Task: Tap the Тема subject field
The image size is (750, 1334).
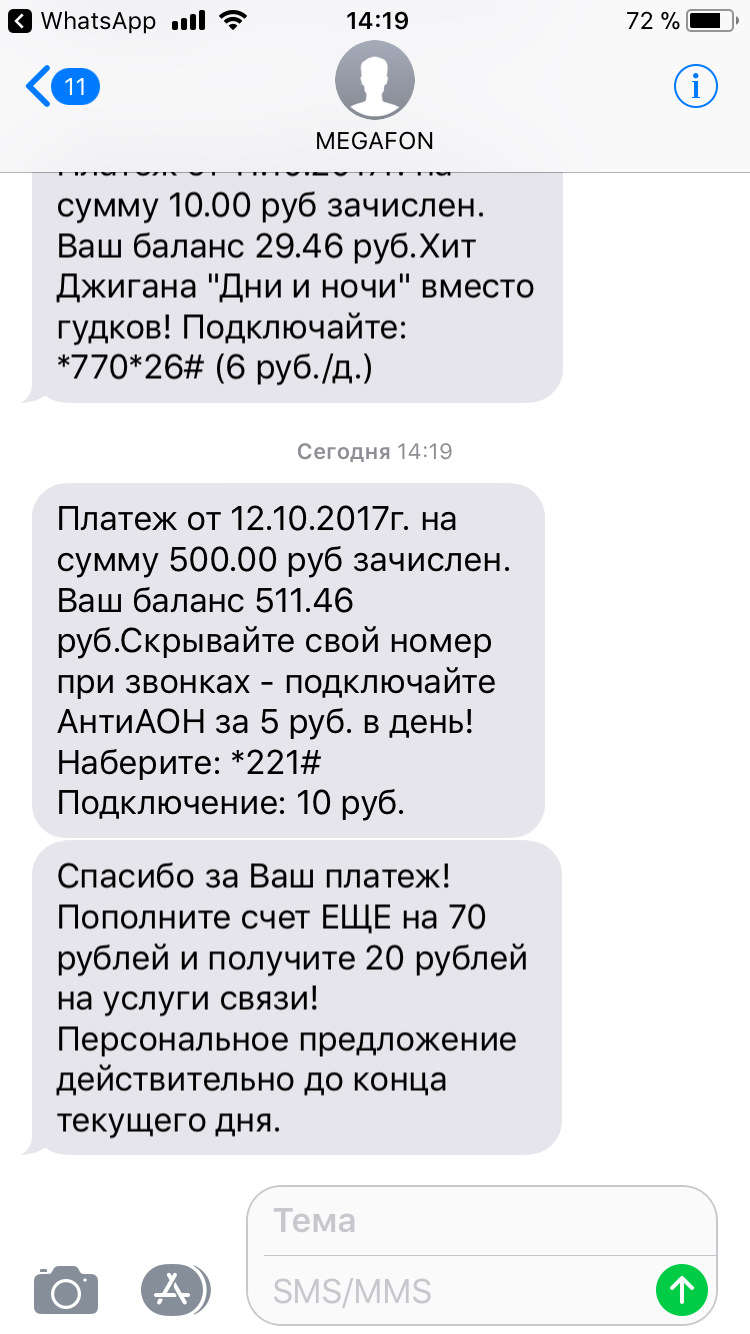Action: click(x=480, y=1221)
